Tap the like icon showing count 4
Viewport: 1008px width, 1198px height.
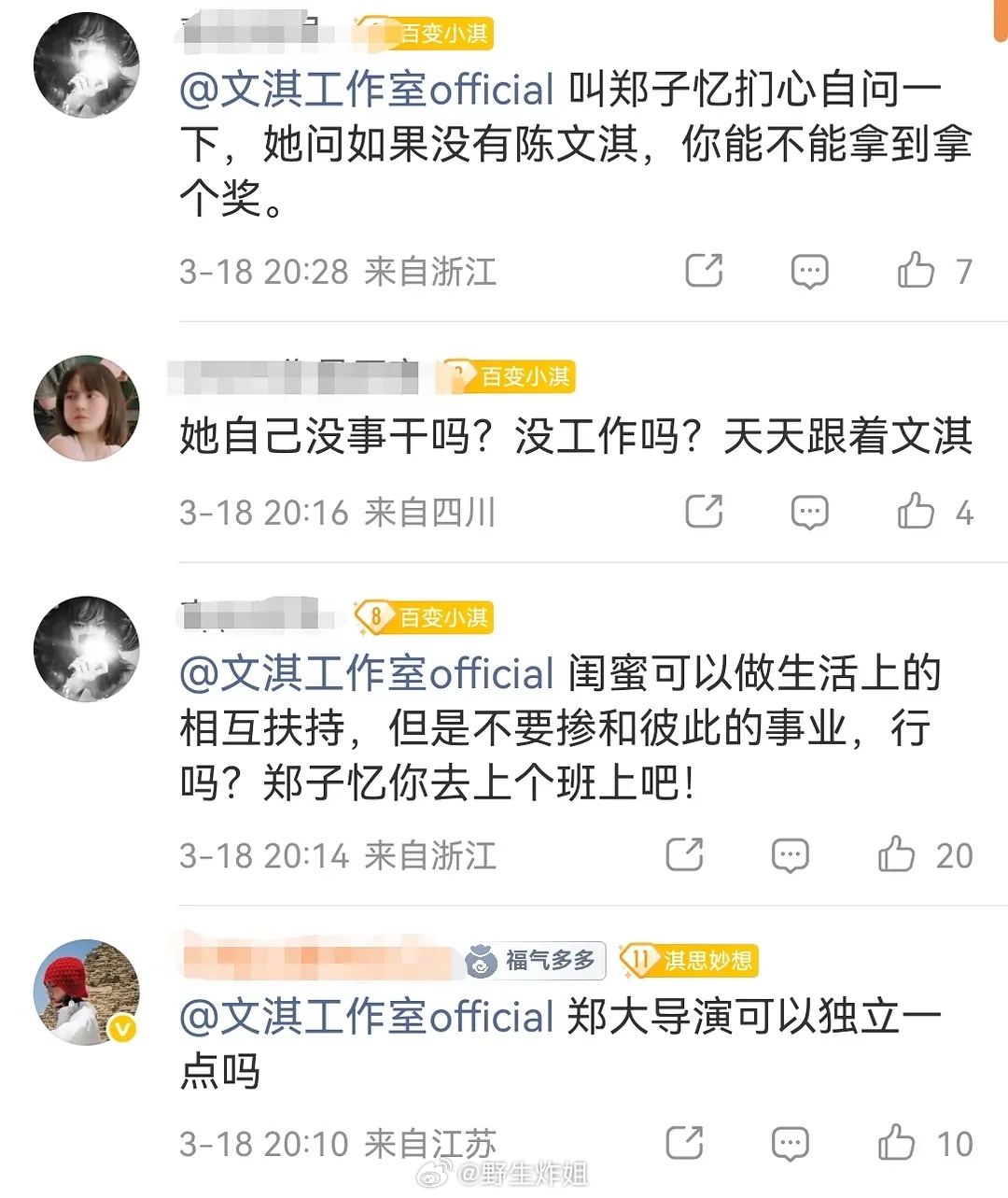[x=916, y=512]
